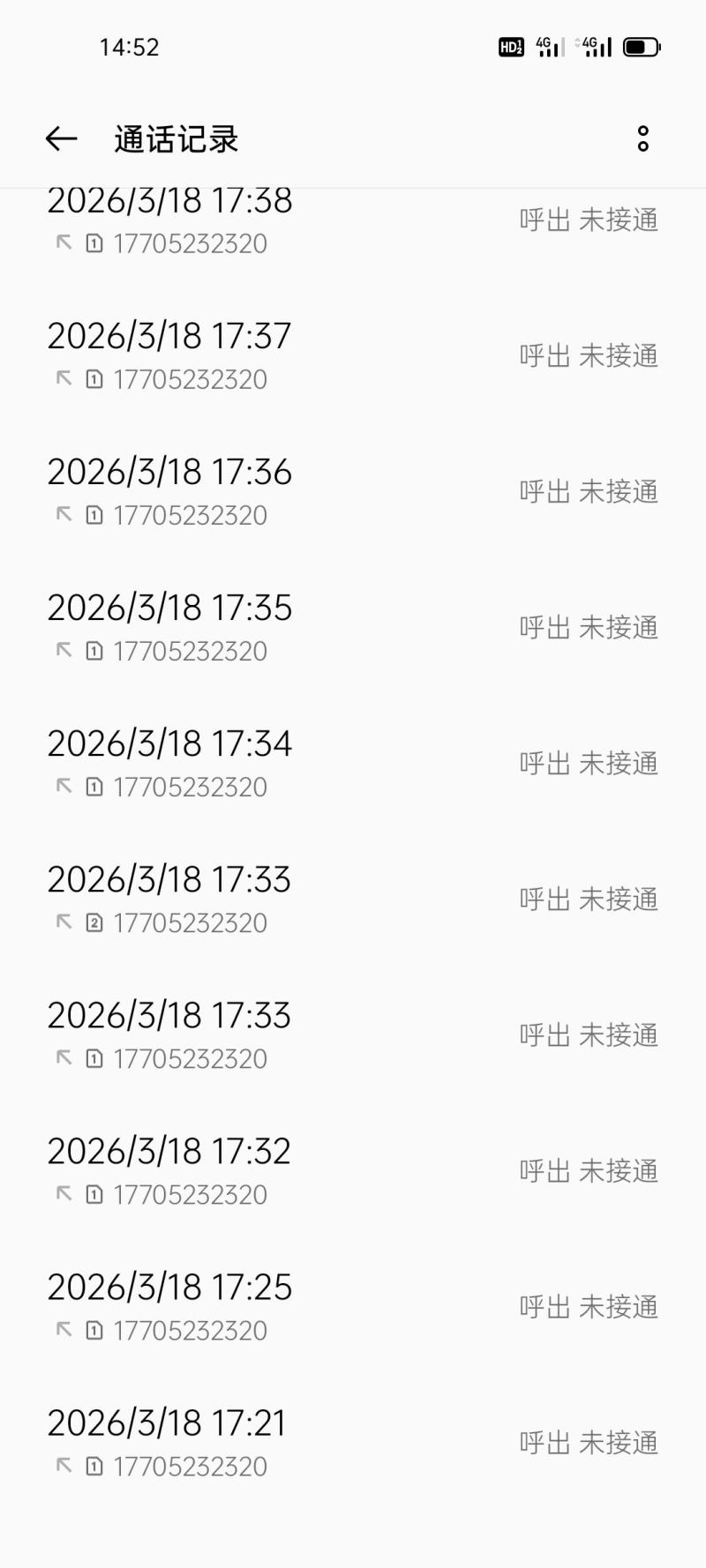Screen dimensions: 706x1568
Task: View the 17:34 unanswered outgoing call
Action: tap(353, 764)
